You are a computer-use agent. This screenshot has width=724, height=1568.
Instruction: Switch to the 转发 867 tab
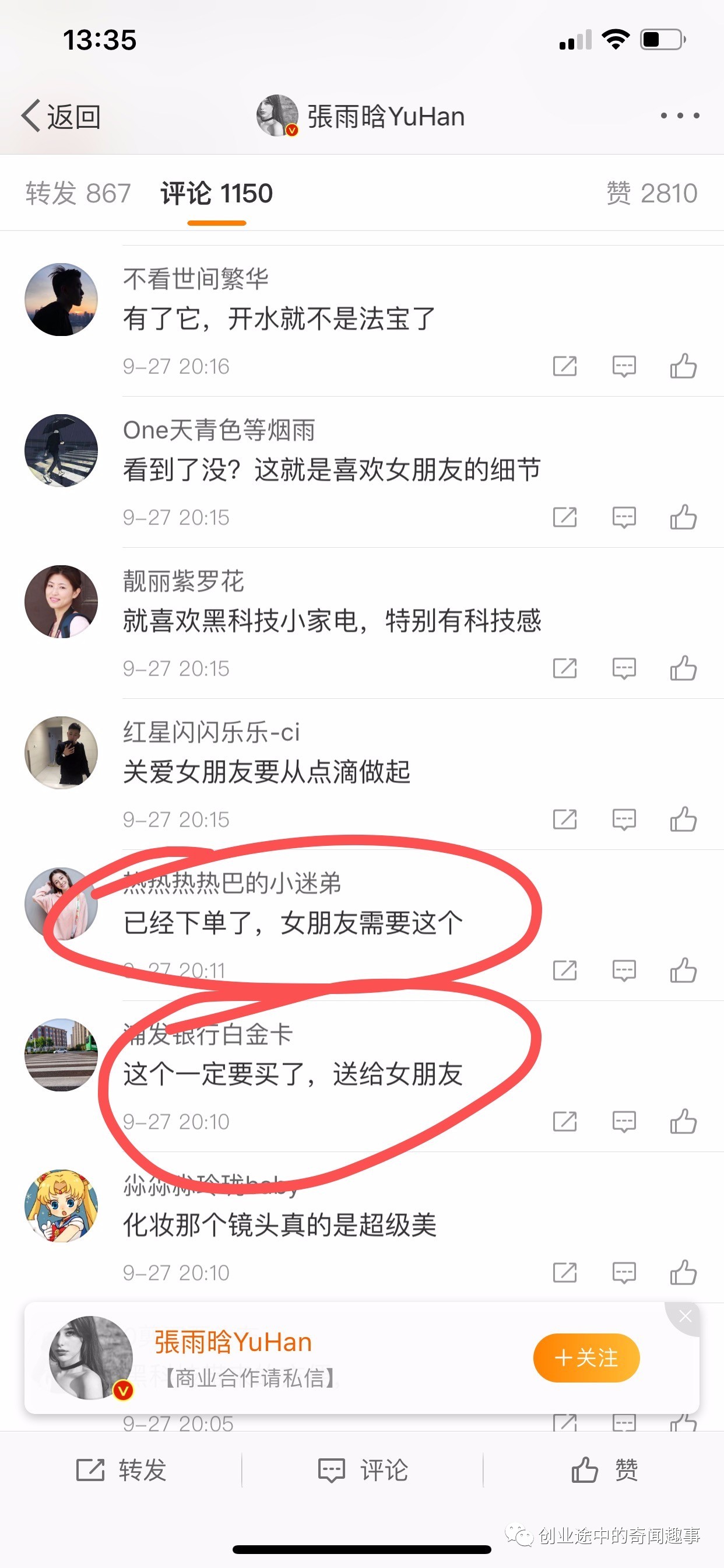pos(78,194)
